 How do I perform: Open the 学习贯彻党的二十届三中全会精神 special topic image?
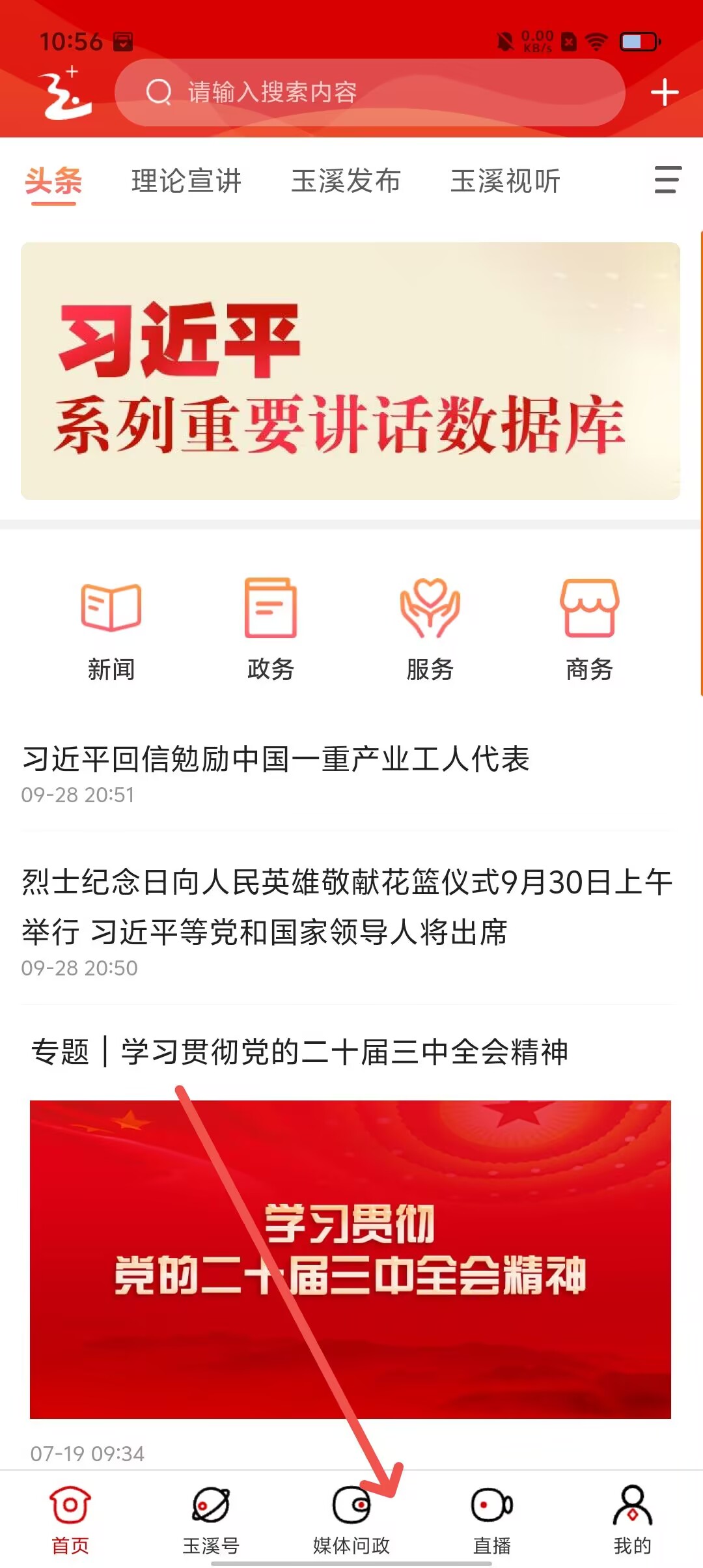tap(350, 1259)
